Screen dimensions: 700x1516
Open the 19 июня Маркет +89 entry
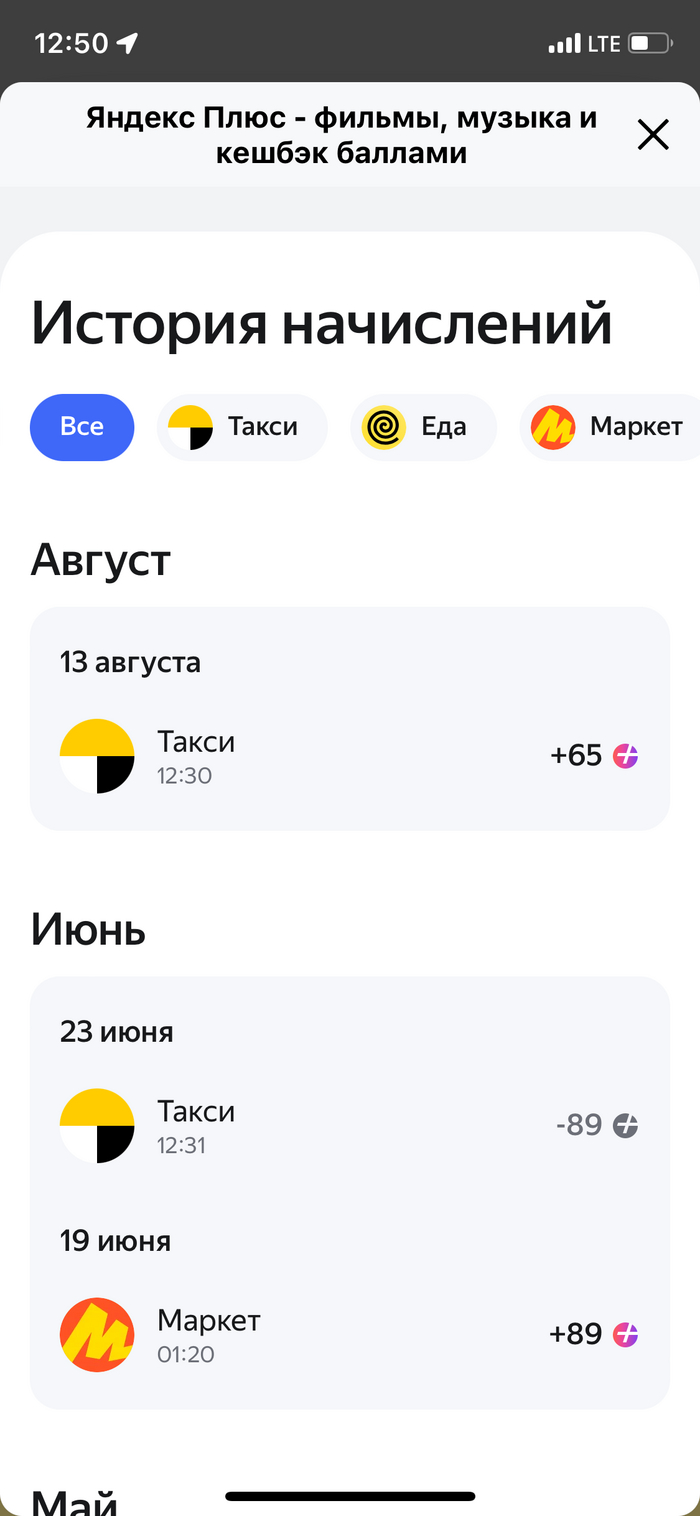point(349,1335)
